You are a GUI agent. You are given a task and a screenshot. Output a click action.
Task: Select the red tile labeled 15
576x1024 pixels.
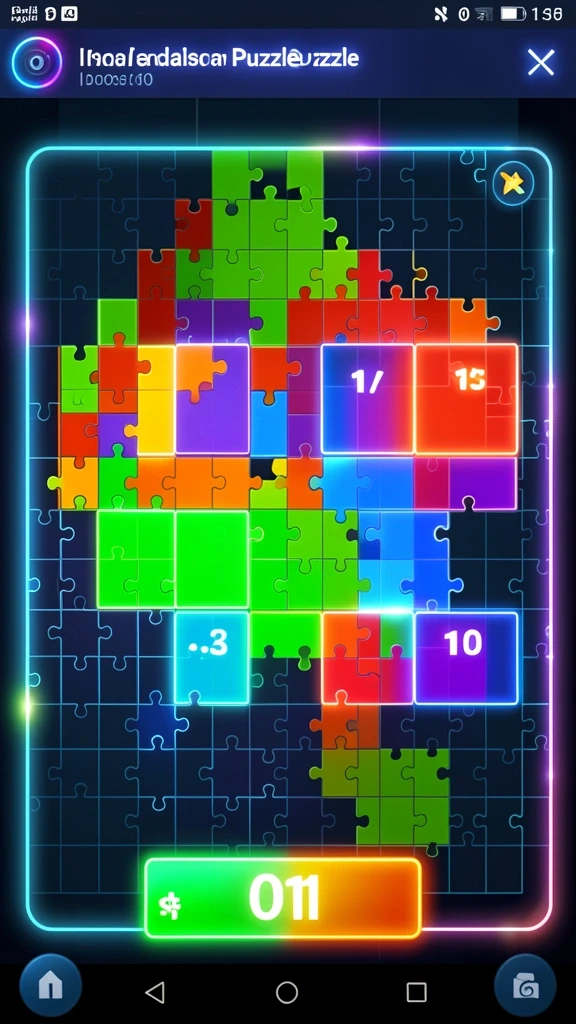pos(466,398)
